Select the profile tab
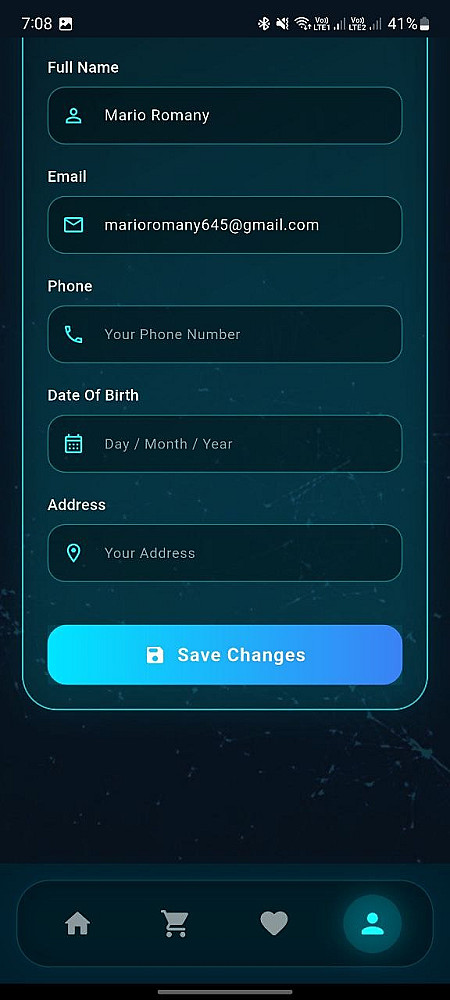450x1000 pixels. click(372, 923)
